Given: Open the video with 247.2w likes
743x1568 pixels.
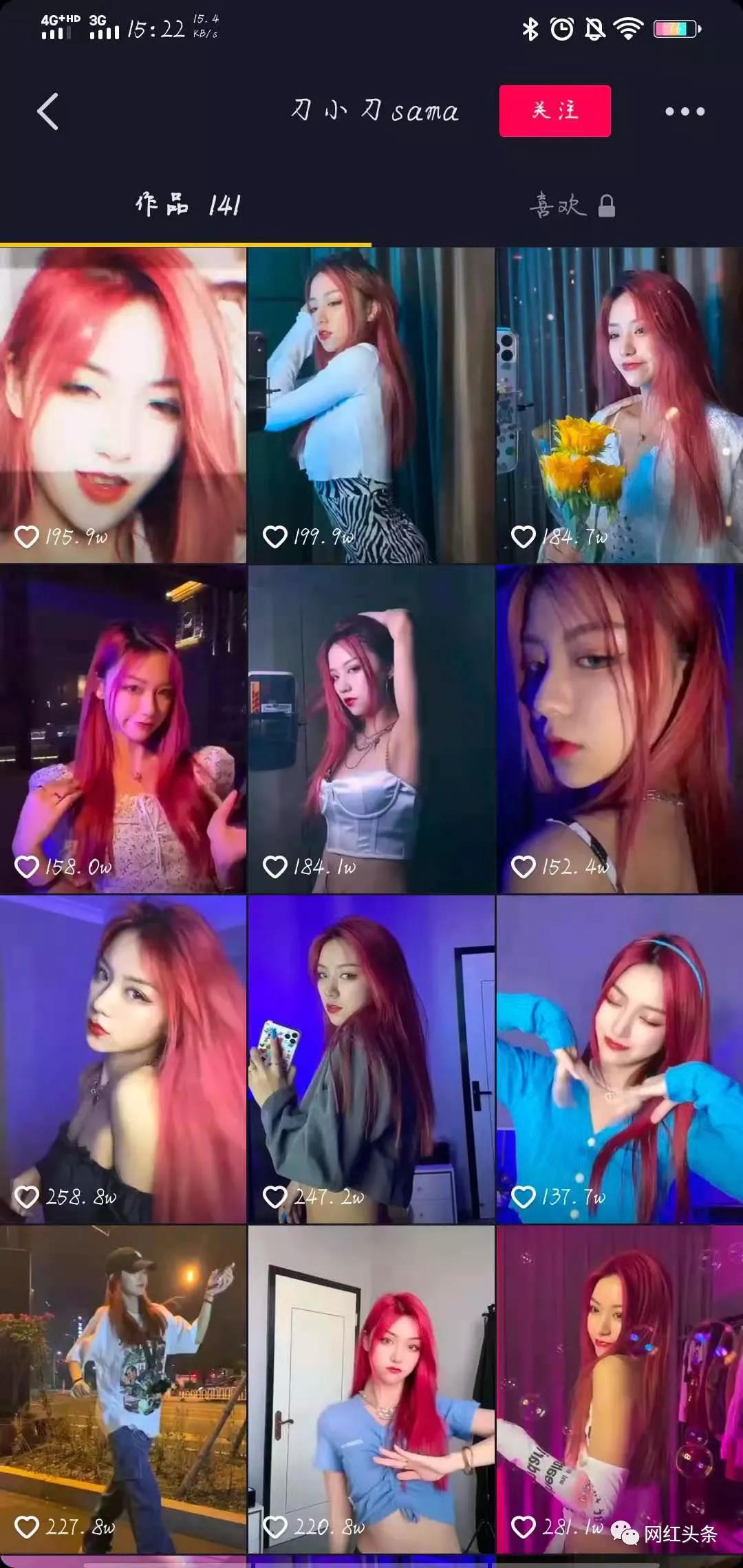Looking at the screenshot, I should point(371,1059).
